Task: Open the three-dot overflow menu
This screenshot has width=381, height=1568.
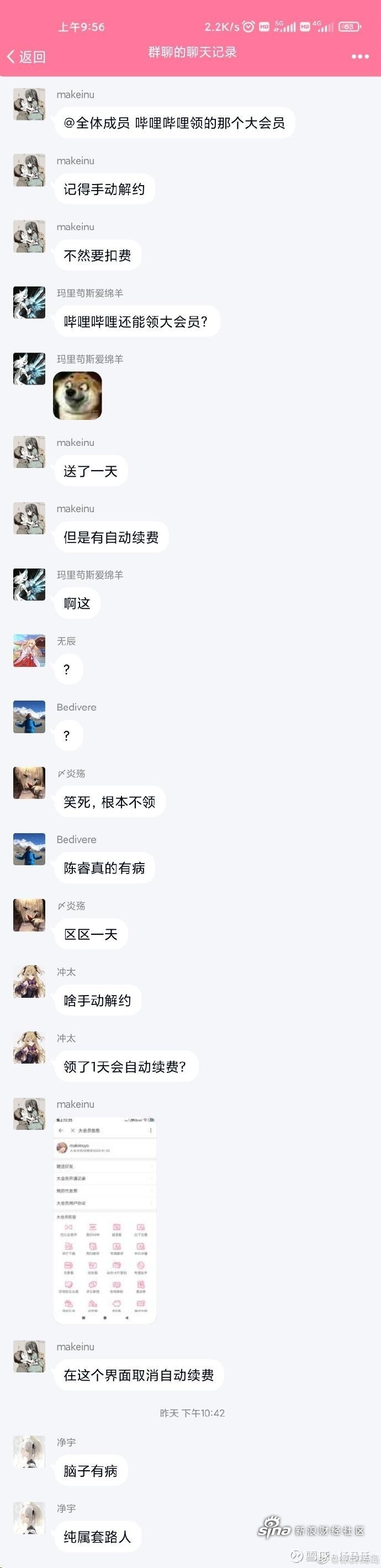Action: 359,56
